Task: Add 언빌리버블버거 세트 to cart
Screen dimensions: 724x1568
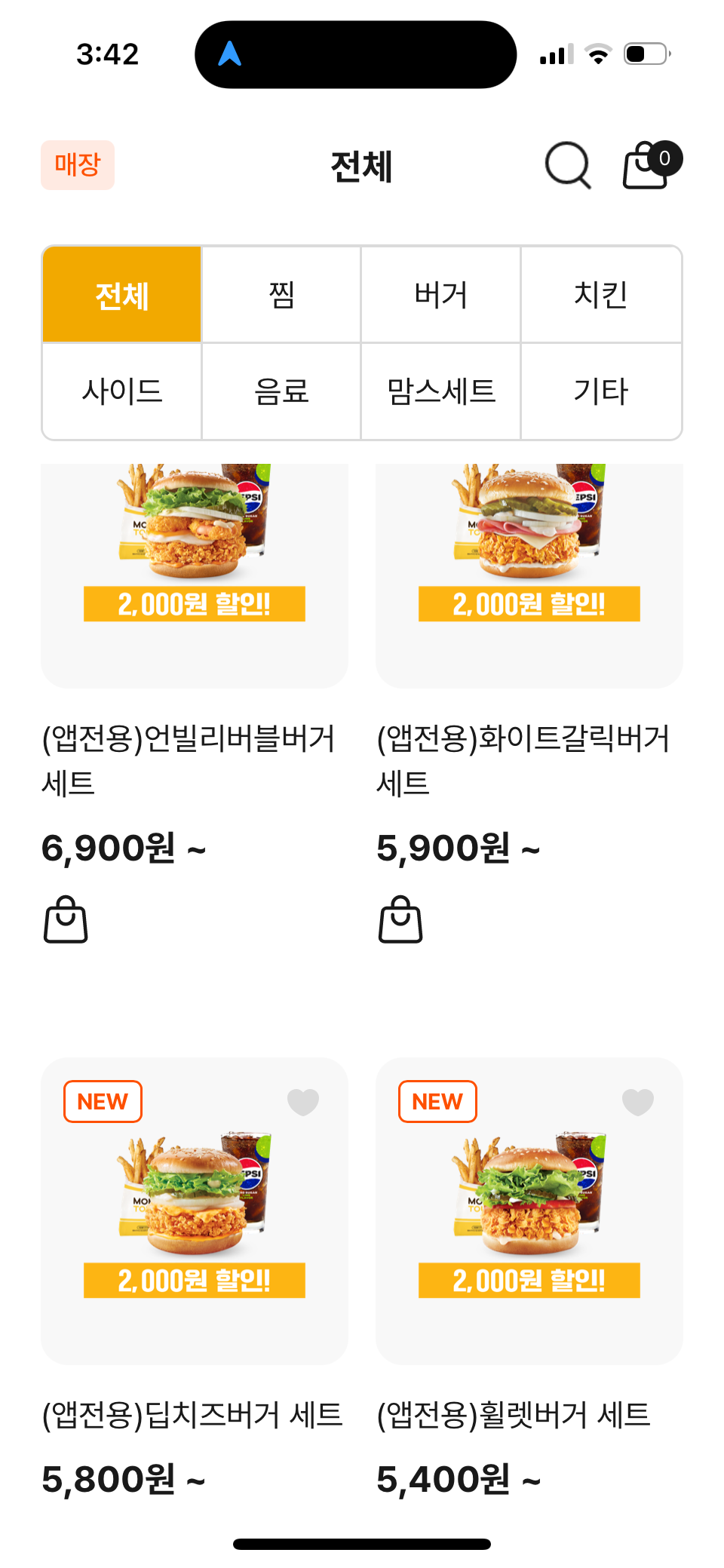Action: click(66, 919)
